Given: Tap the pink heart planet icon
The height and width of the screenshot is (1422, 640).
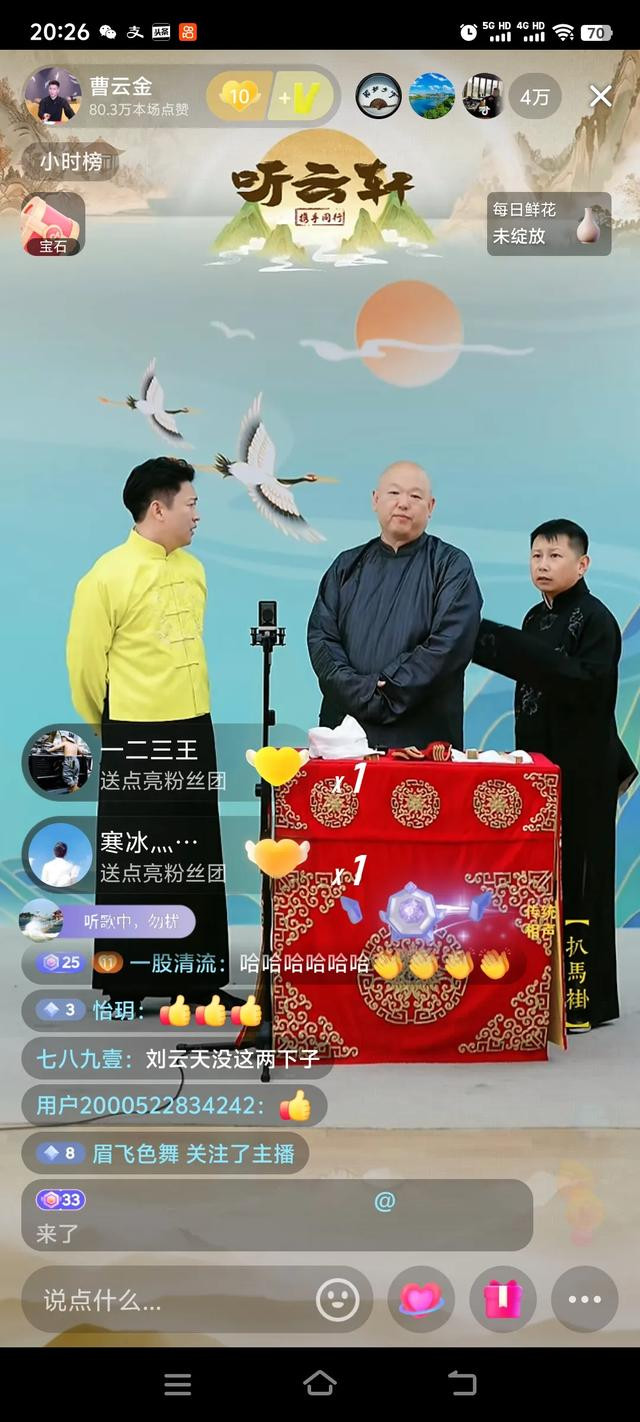Looking at the screenshot, I should (x=421, y=1299).
